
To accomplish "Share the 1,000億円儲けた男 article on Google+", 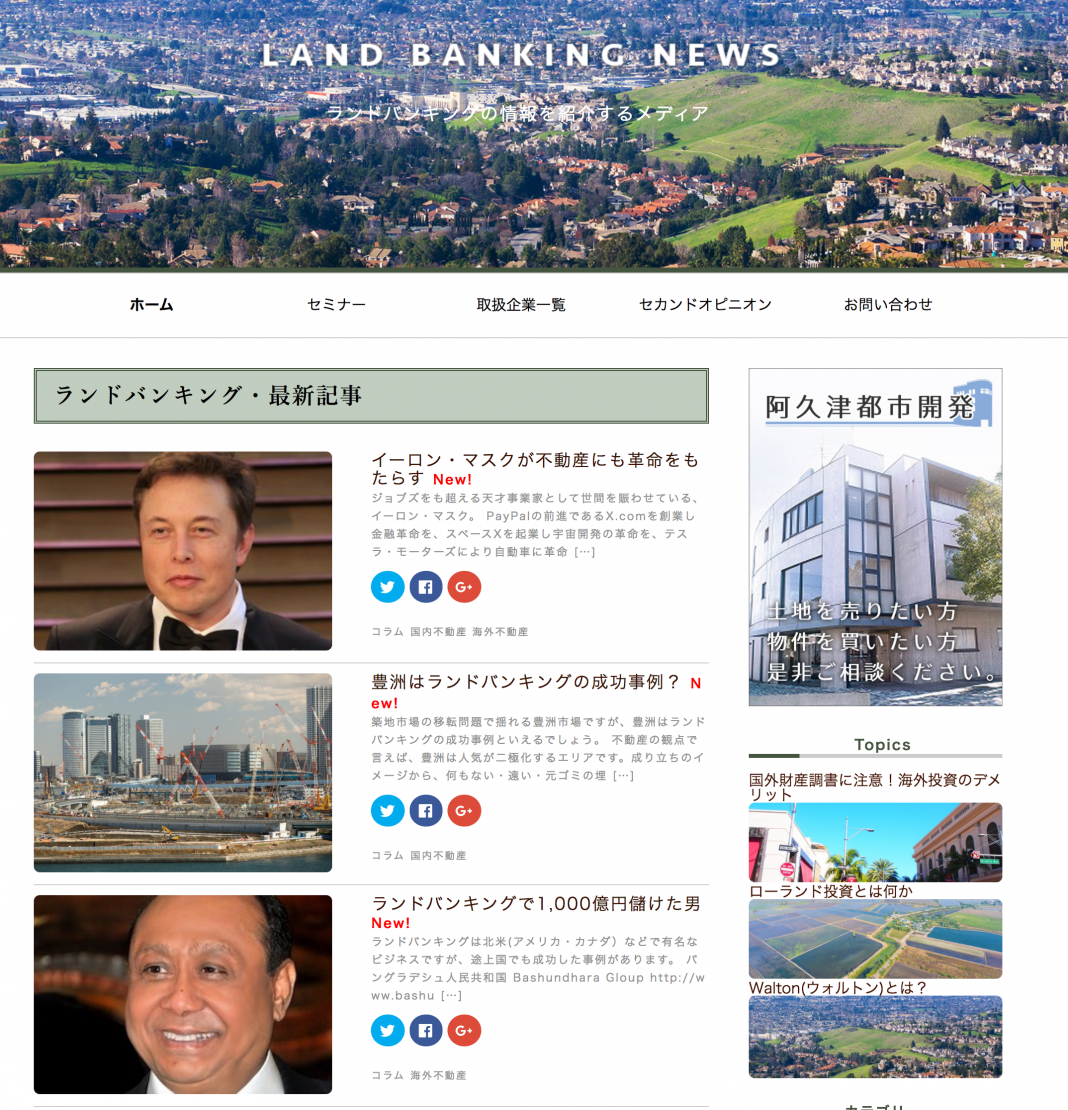I will tap(464, 1030).
